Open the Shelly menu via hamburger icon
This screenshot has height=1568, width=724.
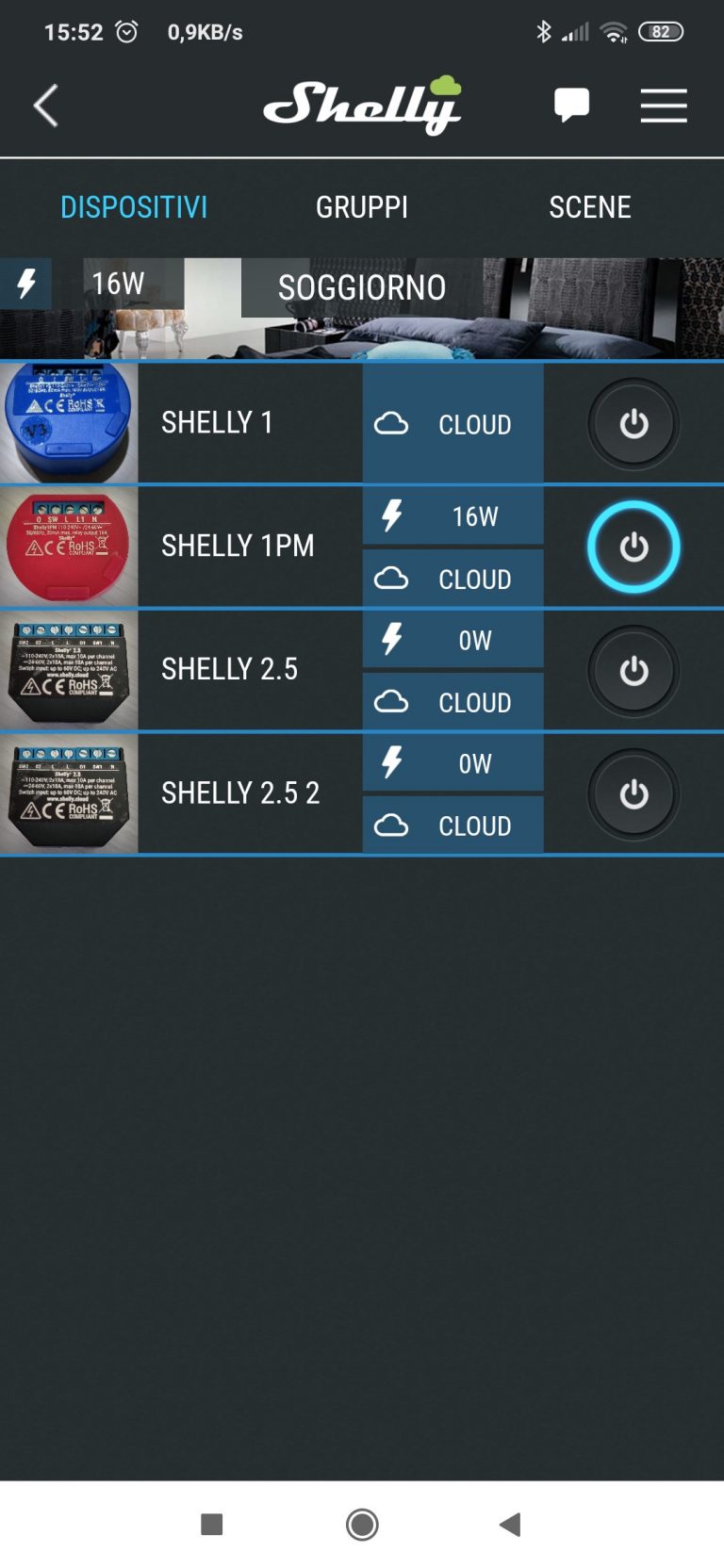tap(664, 106)
